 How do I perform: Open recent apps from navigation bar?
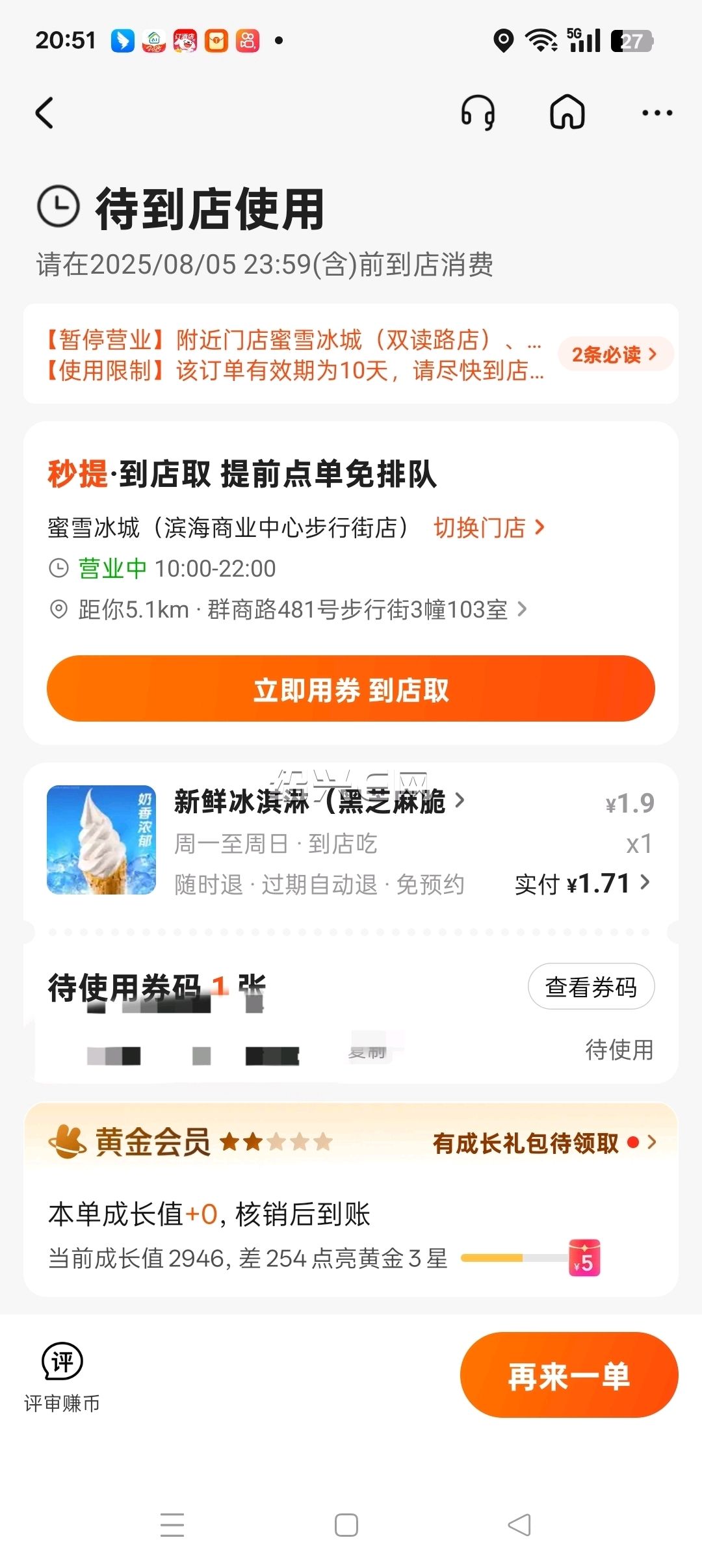click(172, 1524)
